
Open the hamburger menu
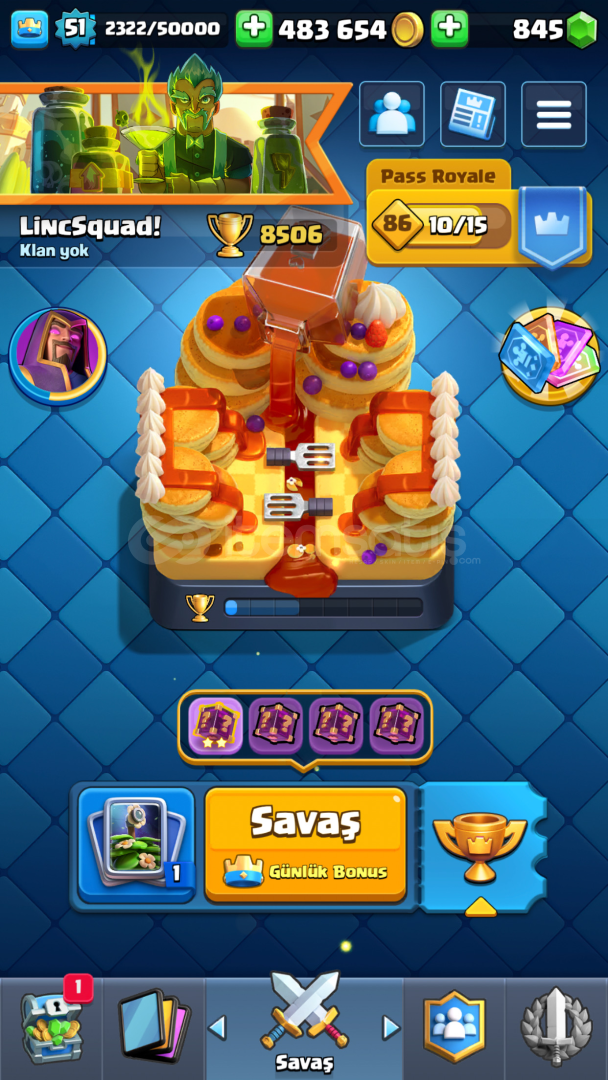click(554, 114)
